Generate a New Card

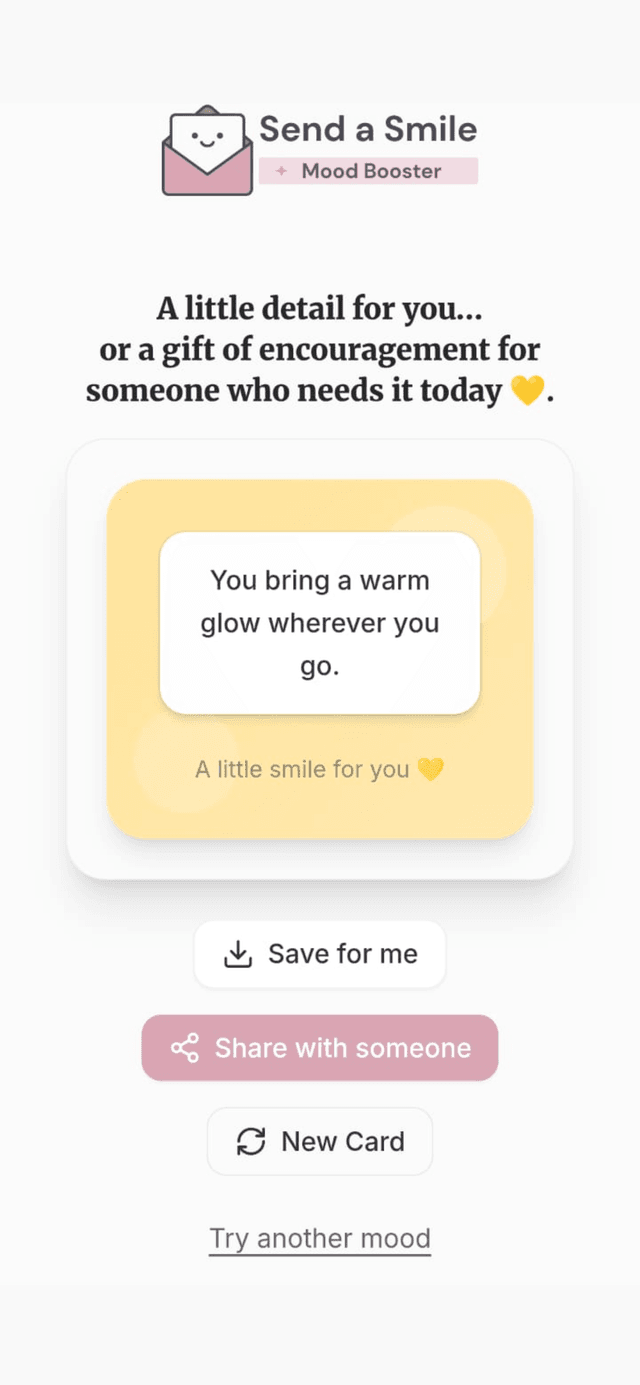tap(320, 1141)
